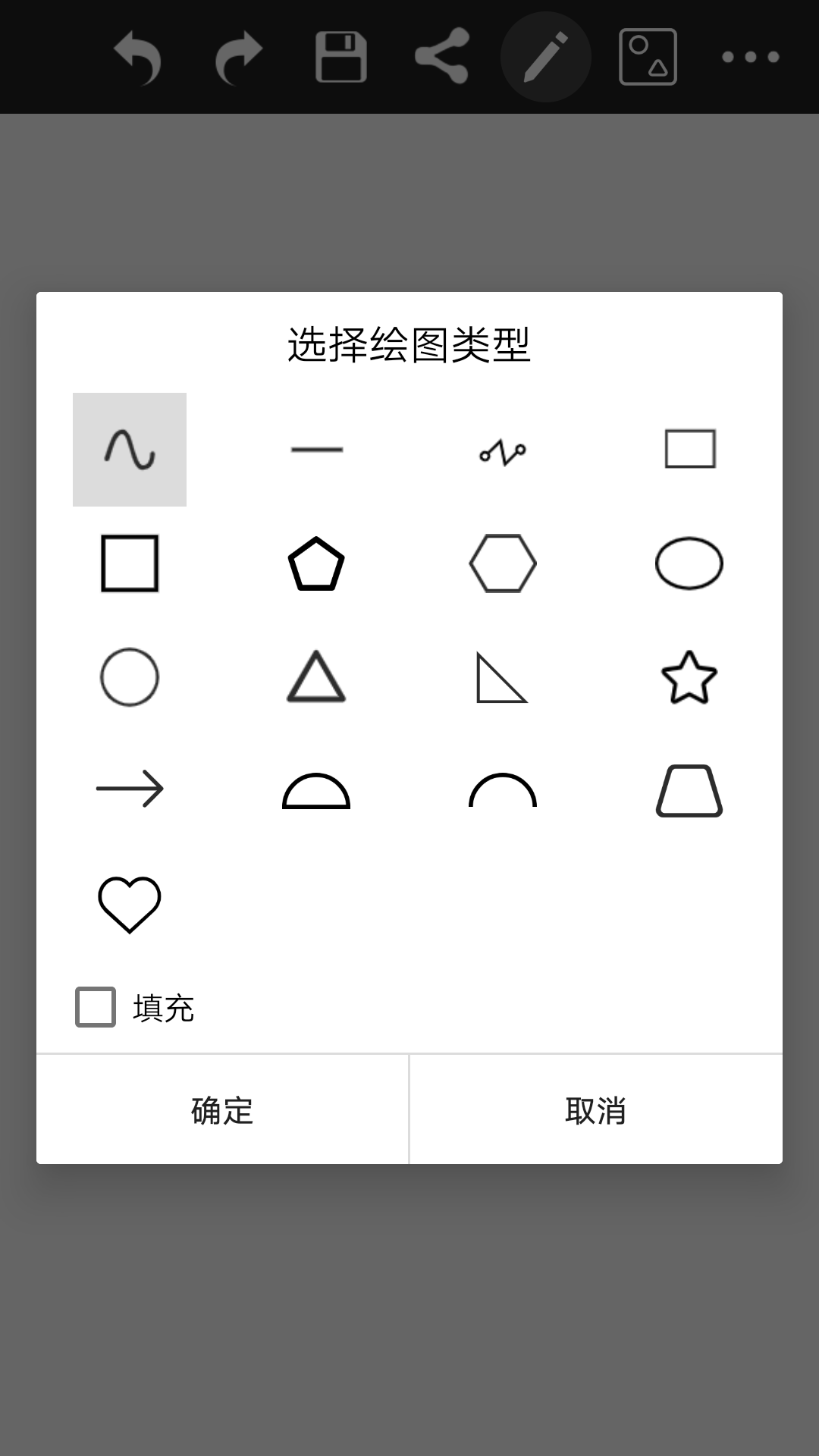The image size is (819, 1456).
Task: Enable the 填充 fill checkbox
Action: pos(94,1006)
